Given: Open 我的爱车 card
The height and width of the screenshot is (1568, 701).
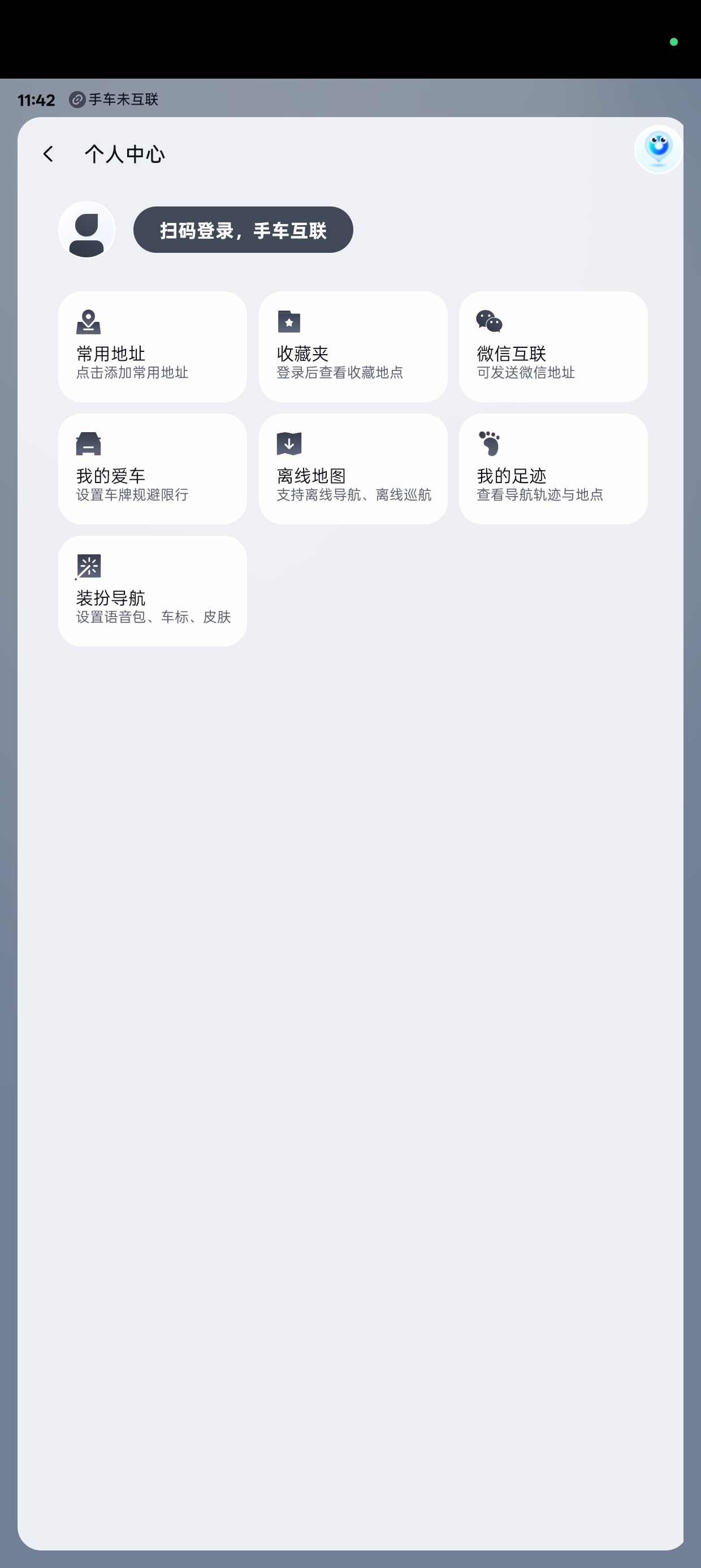Looking at the screenshot, I should tap(152, 469).
